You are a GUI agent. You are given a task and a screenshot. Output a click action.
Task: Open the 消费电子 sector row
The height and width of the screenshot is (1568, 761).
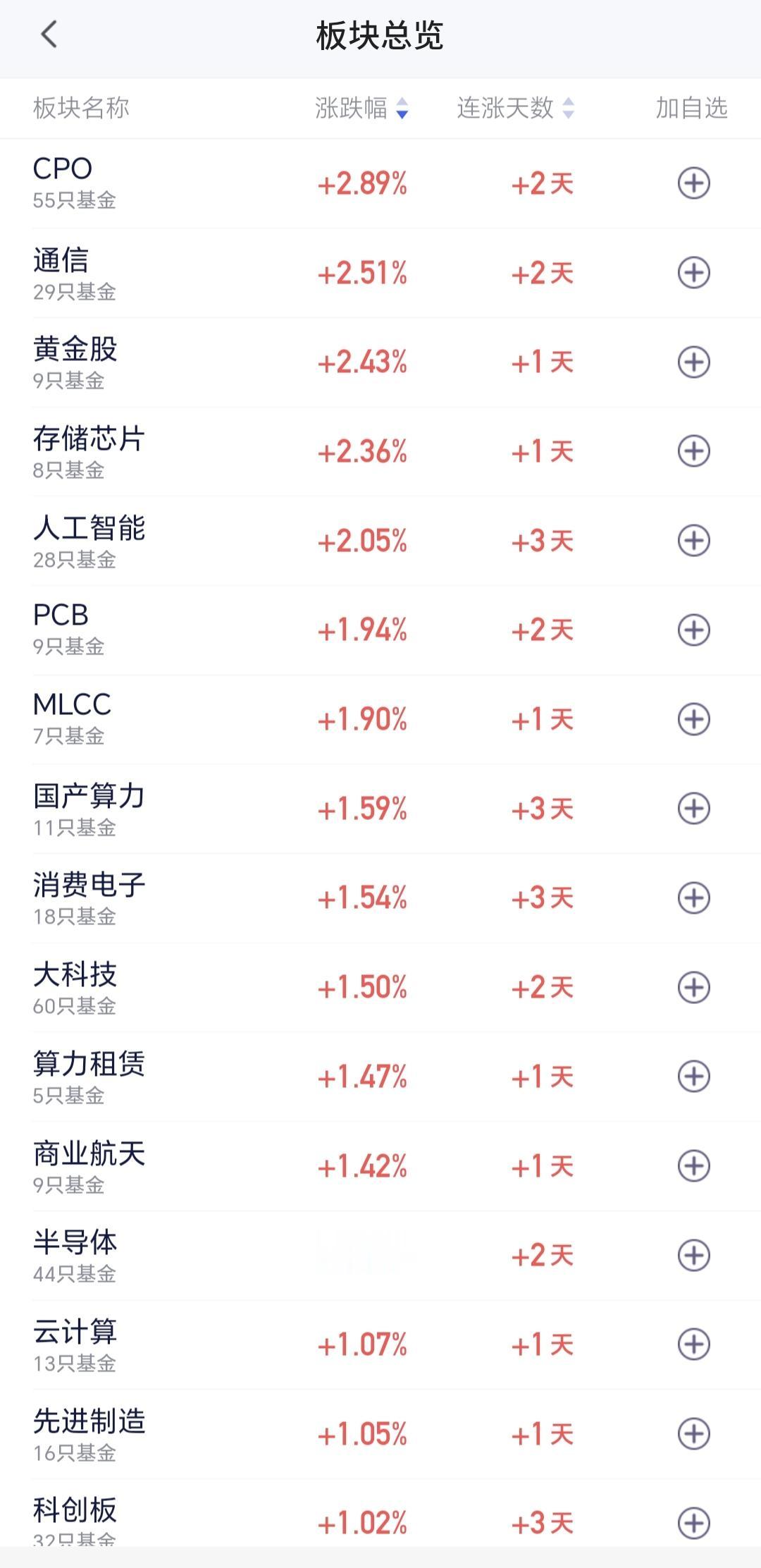coord(380,898)
